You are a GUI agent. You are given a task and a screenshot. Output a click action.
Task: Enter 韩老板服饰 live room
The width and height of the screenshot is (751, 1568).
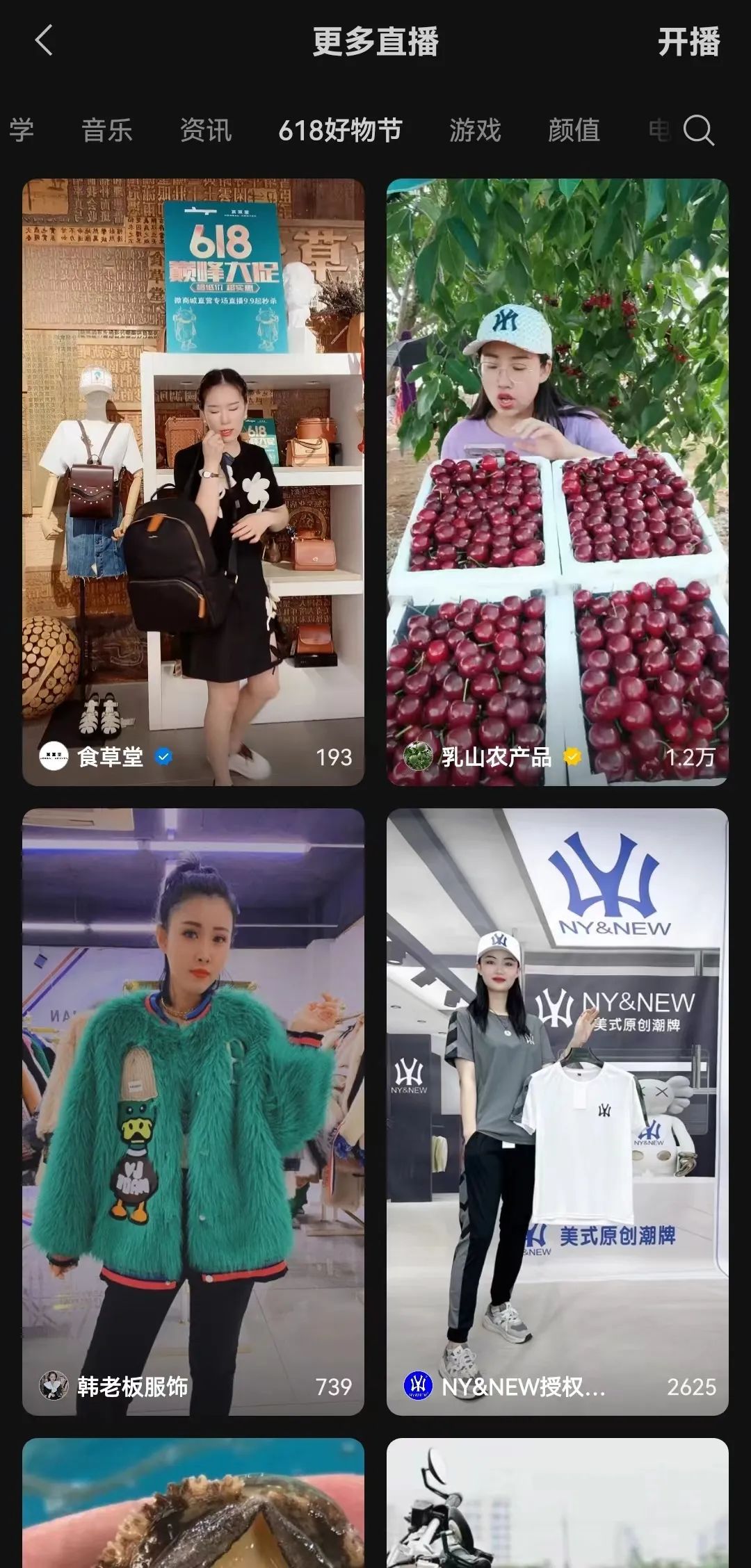point(193,1111)
